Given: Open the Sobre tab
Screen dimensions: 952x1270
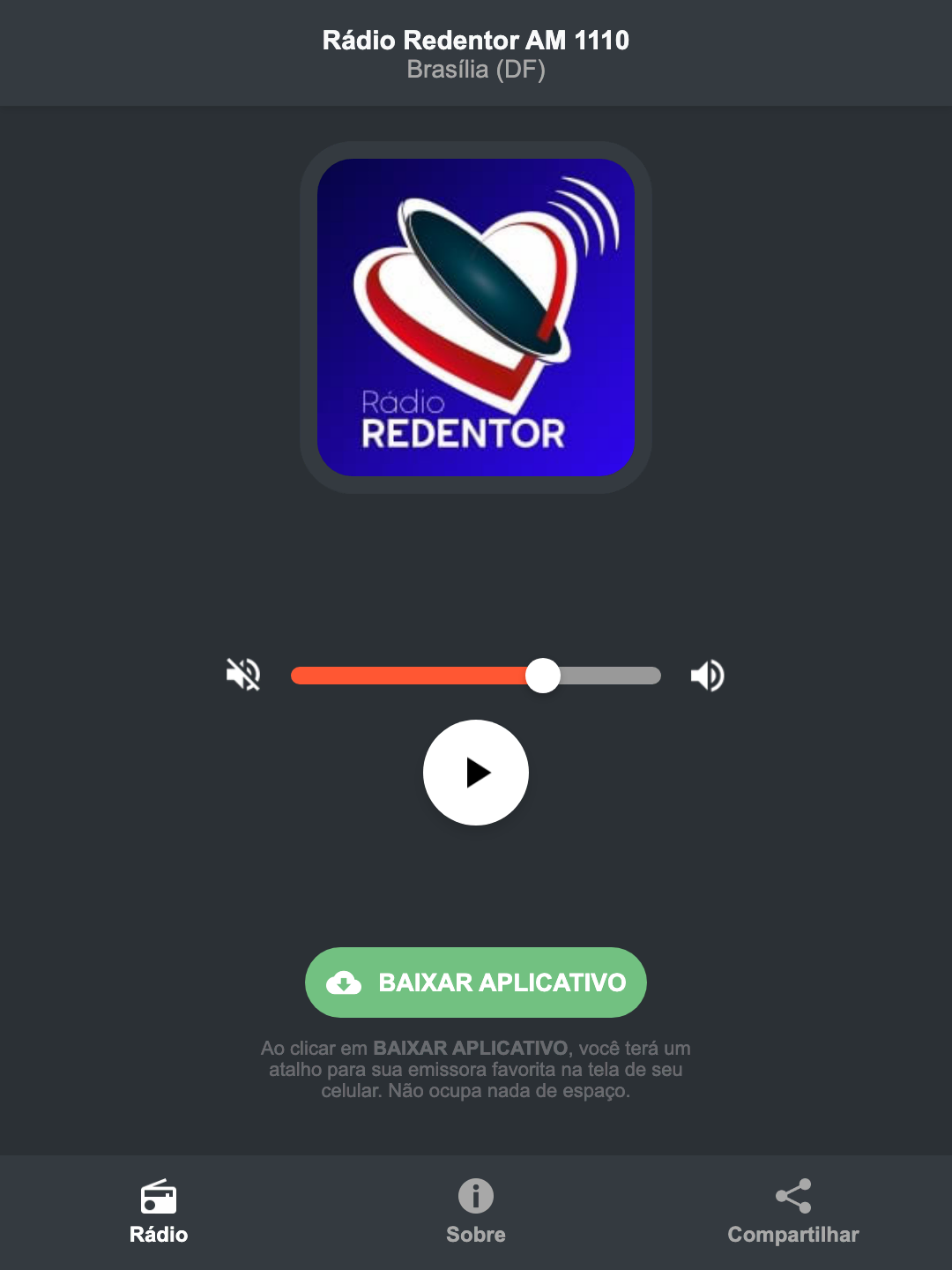Looking at the screenshot, I should point(475,1213).
